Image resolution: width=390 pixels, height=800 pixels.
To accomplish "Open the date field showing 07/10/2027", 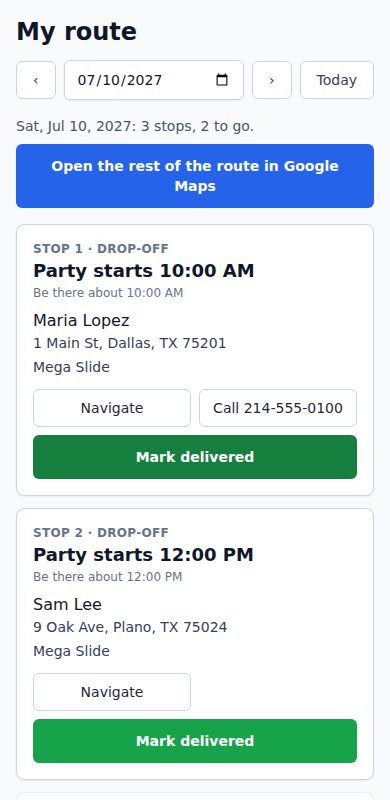I will [x=154, y=80].
